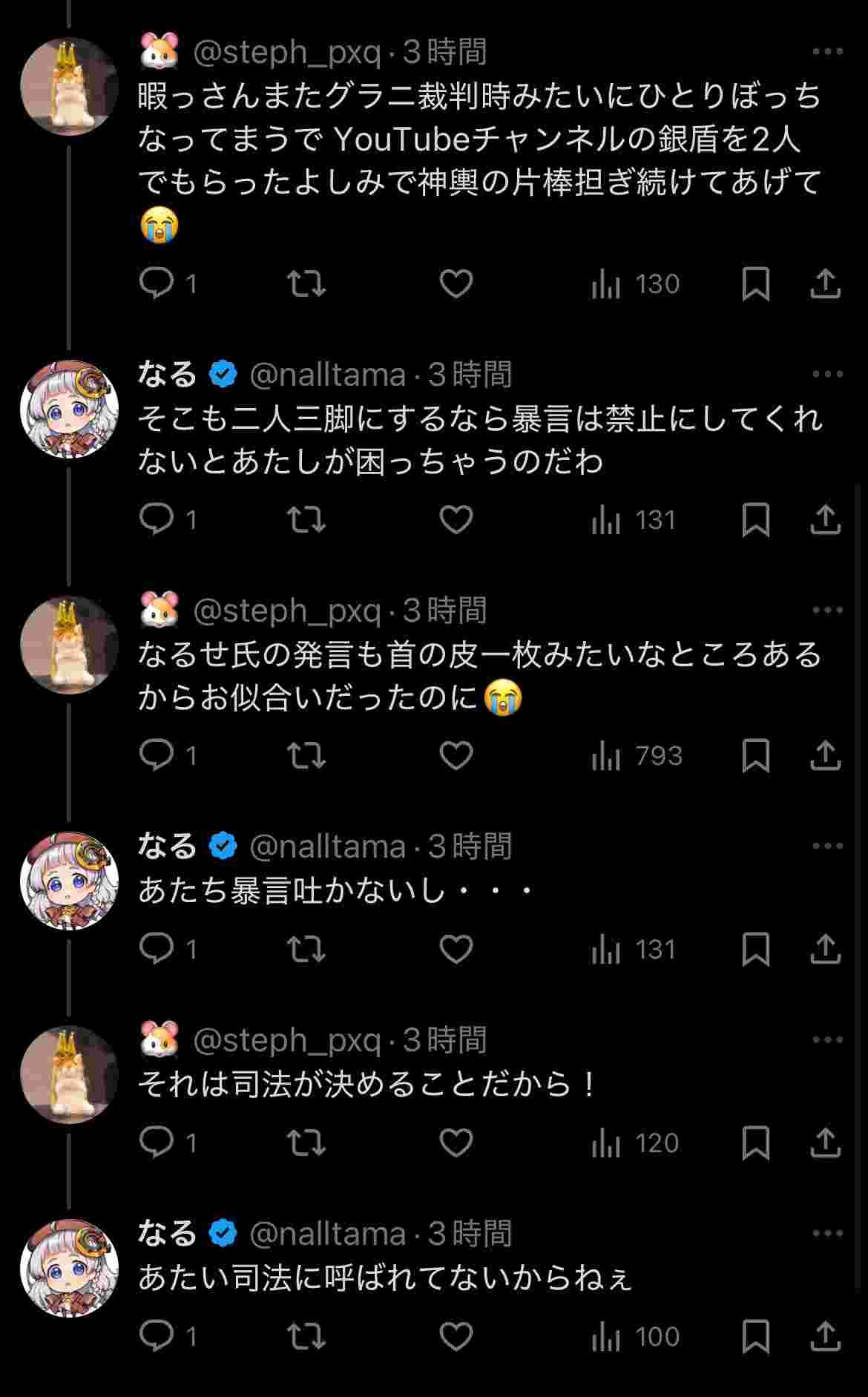Share the post あたい司法に呼ばれてないからねぇ
Viewport: 868px width, 1397px height.
click(x=825, y=1336)
